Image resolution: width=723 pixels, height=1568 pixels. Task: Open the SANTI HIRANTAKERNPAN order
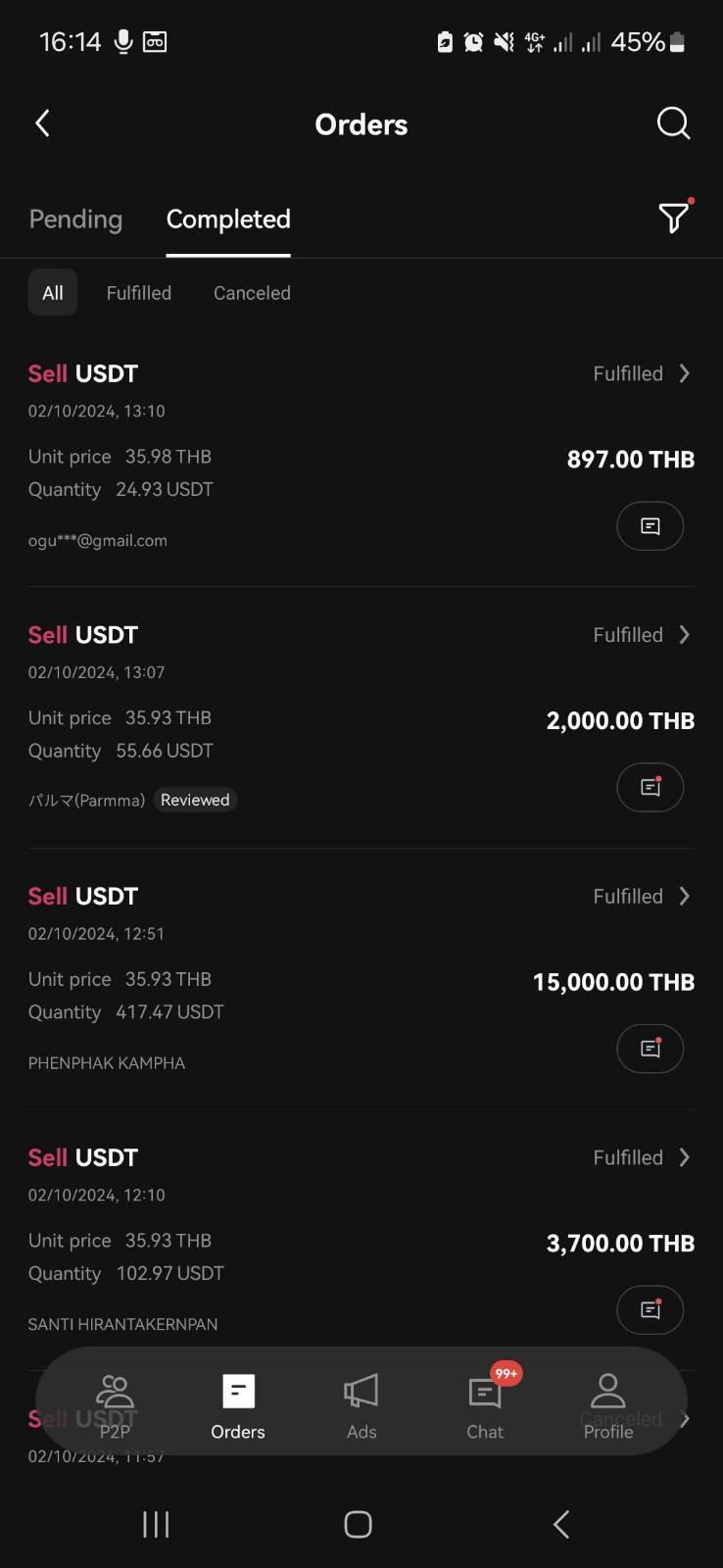click(642, 1157)
